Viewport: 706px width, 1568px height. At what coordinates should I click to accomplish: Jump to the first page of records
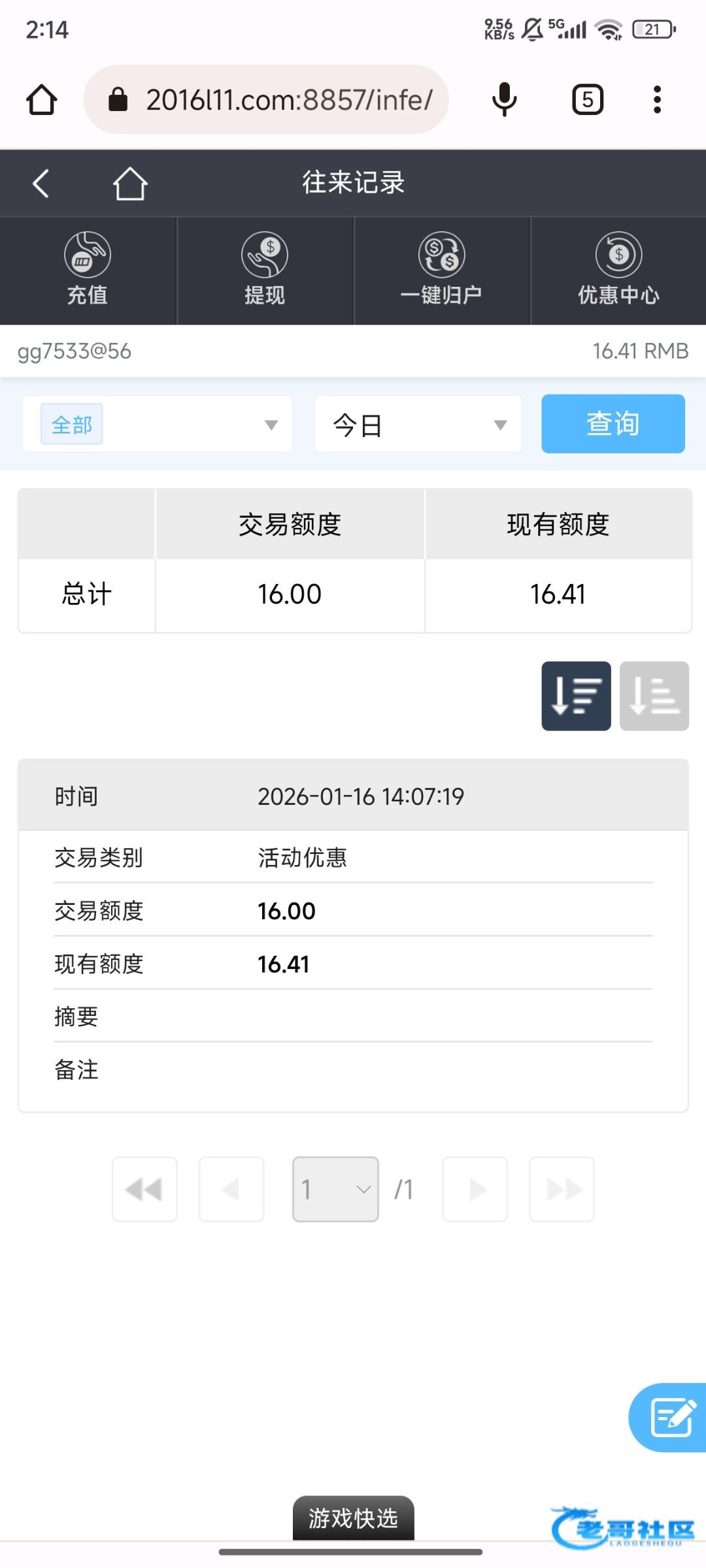tap(144, 1189)
